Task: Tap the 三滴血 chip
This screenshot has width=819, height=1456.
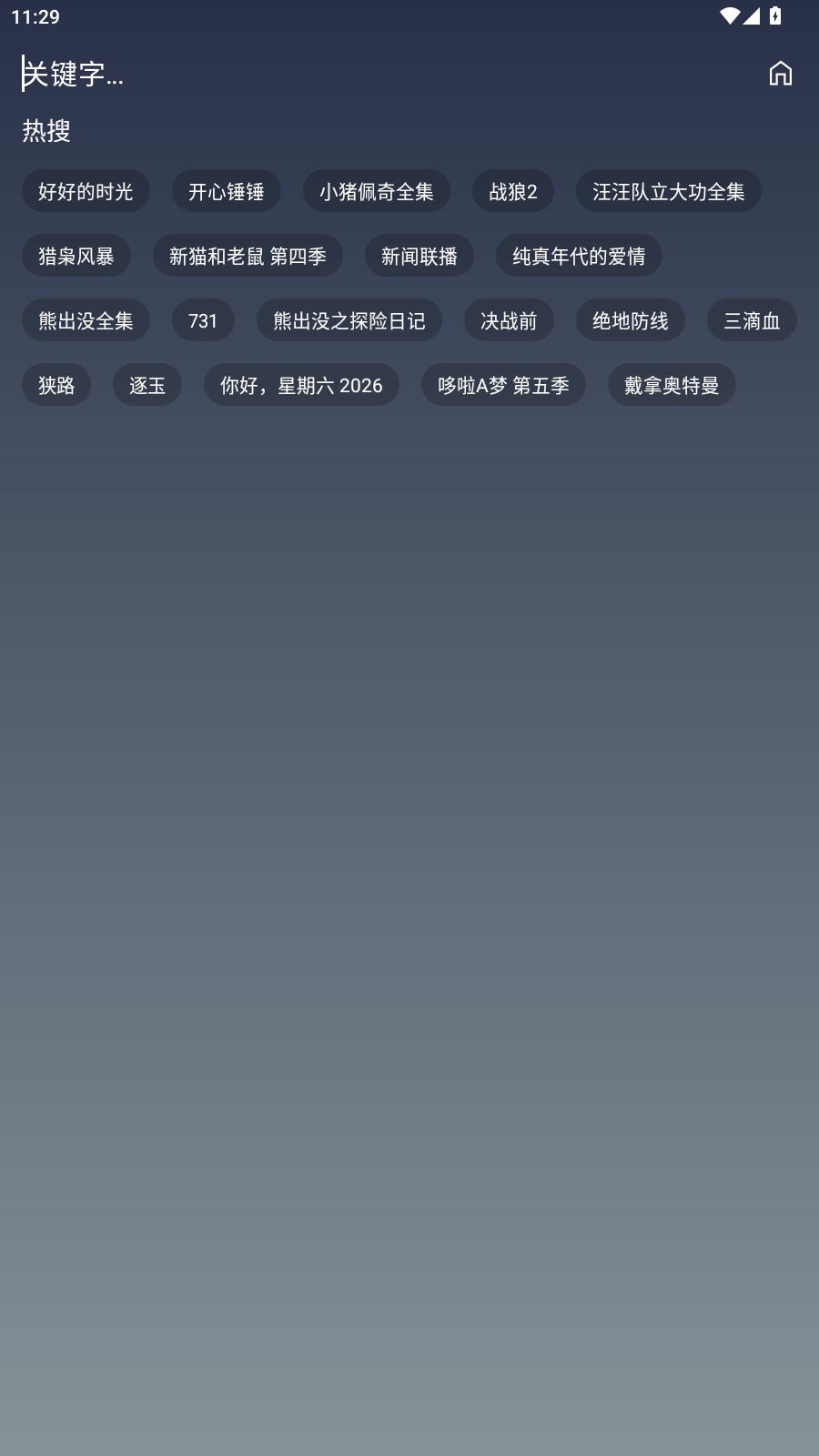Action: pyautogui.click(x=751, y=320)
